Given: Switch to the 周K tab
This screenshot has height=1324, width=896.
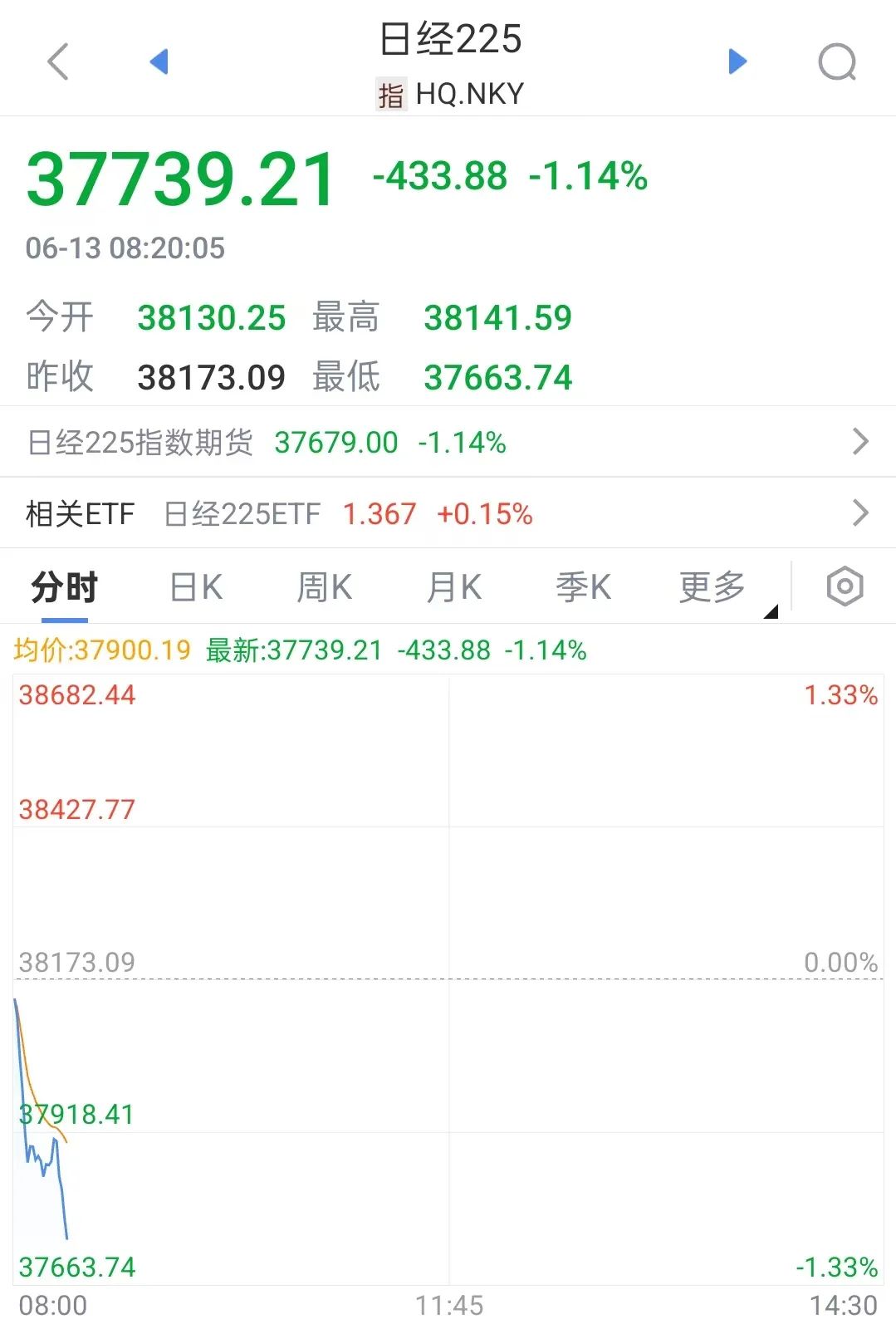Looking at the screenshot, I should [325, 587].
